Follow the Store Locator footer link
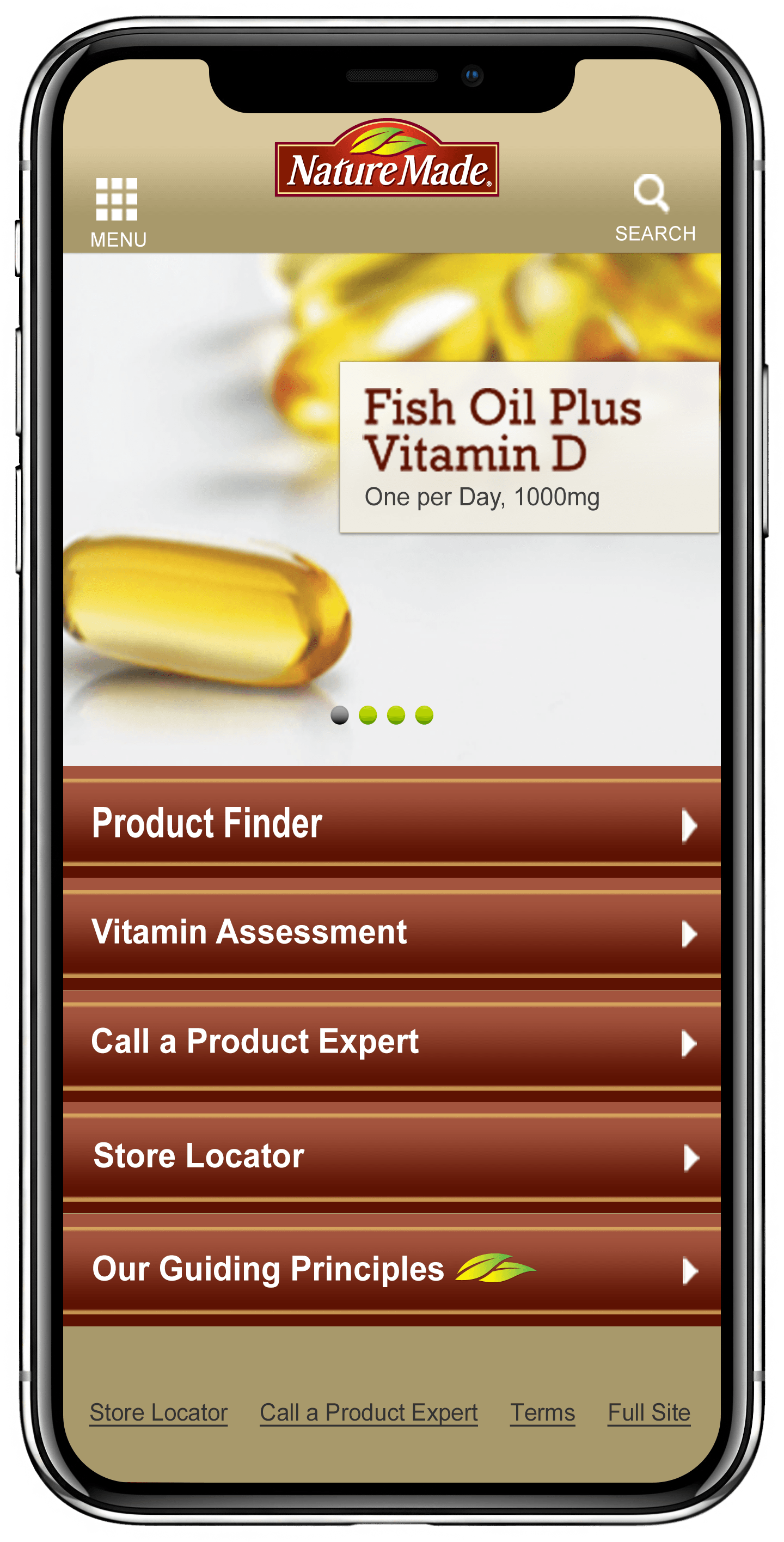Screen dimensions: 784x1542 click(158, 1413)
